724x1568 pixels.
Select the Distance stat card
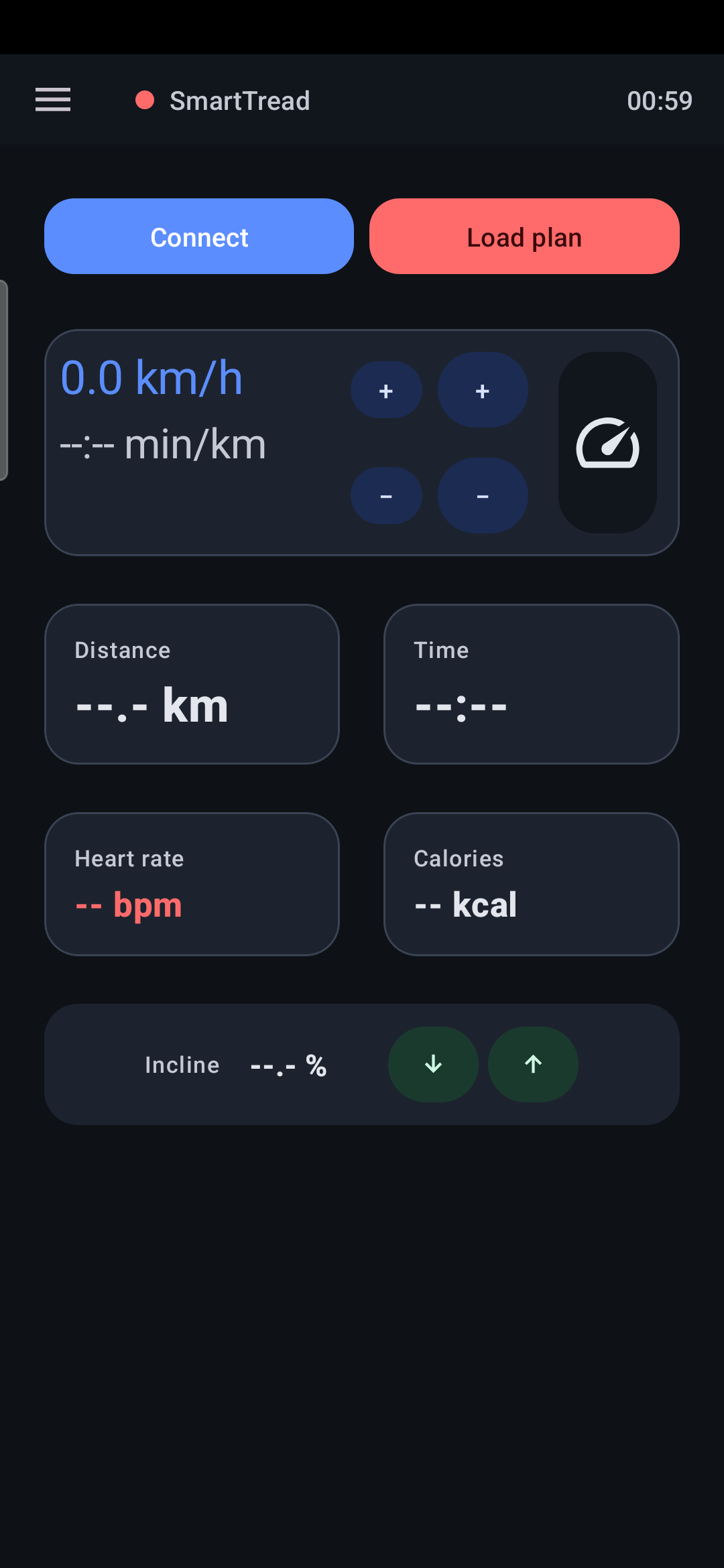[192, 683]
